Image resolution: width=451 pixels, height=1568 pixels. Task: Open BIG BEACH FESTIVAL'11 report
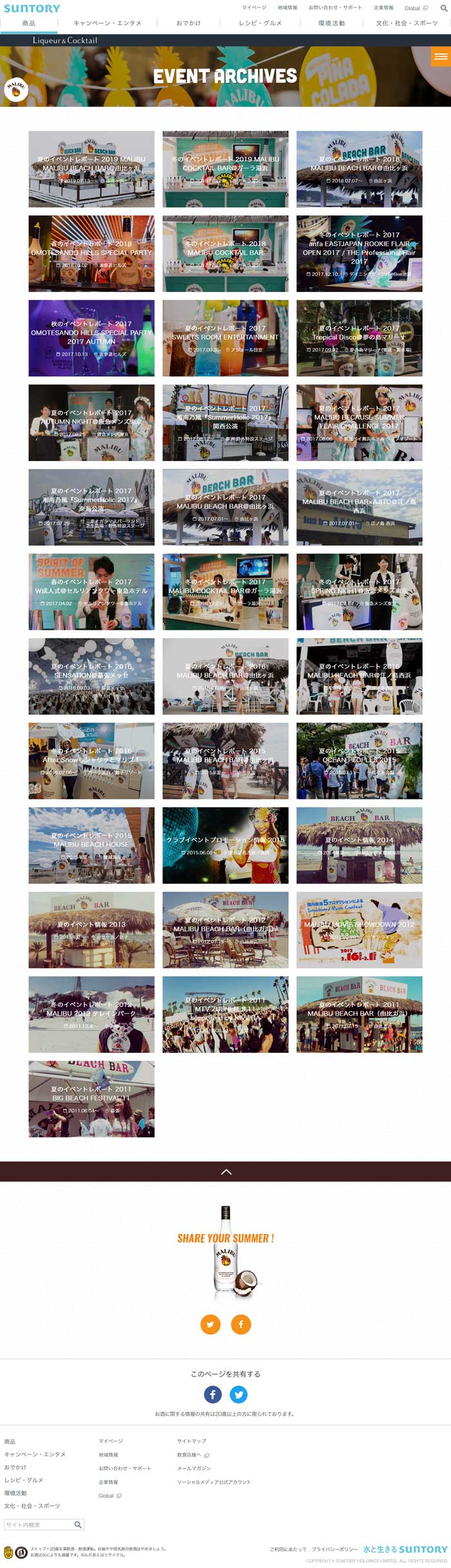[x=91, y=1099]
